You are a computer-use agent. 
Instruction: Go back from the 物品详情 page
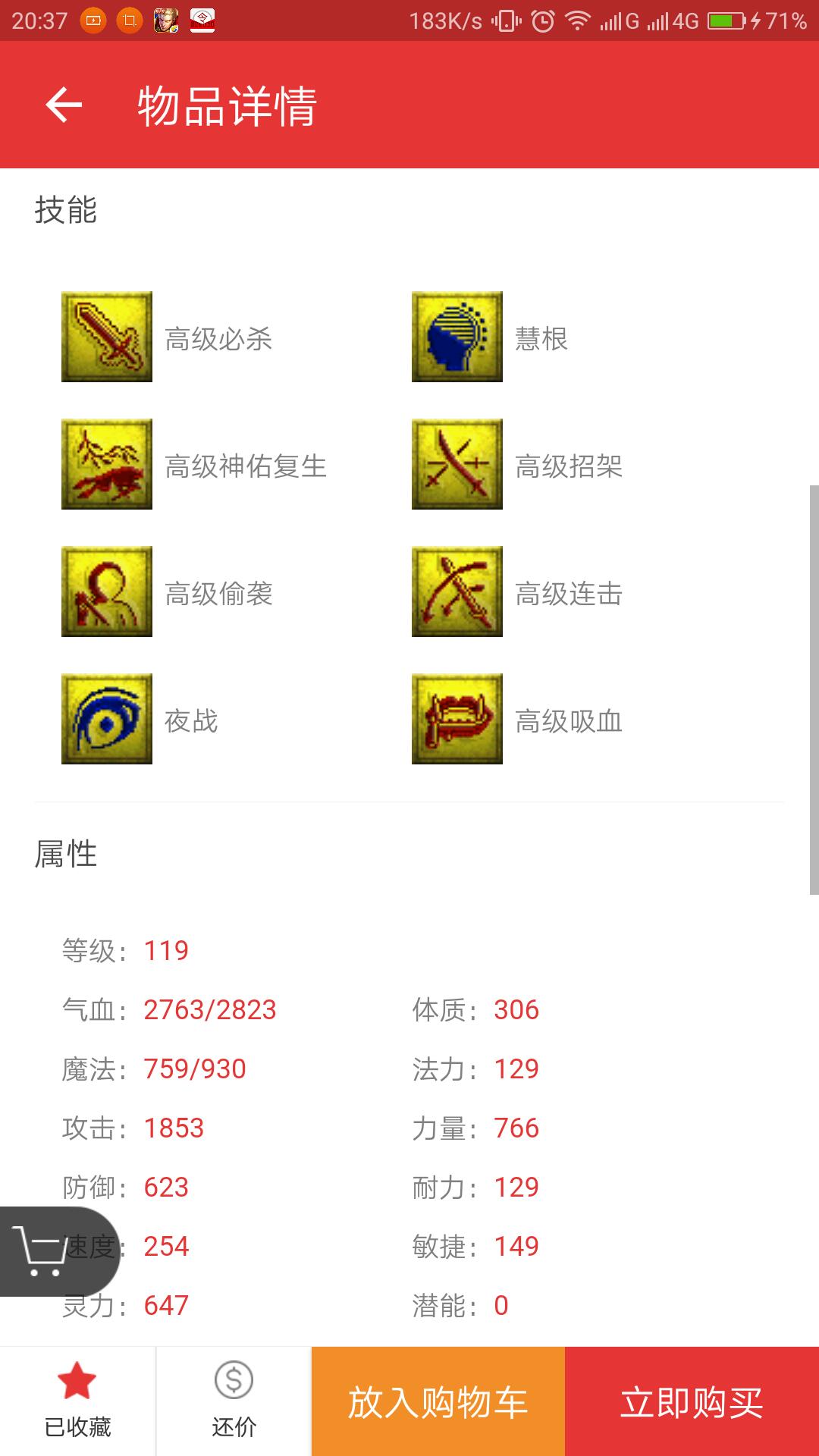(64, 105)
